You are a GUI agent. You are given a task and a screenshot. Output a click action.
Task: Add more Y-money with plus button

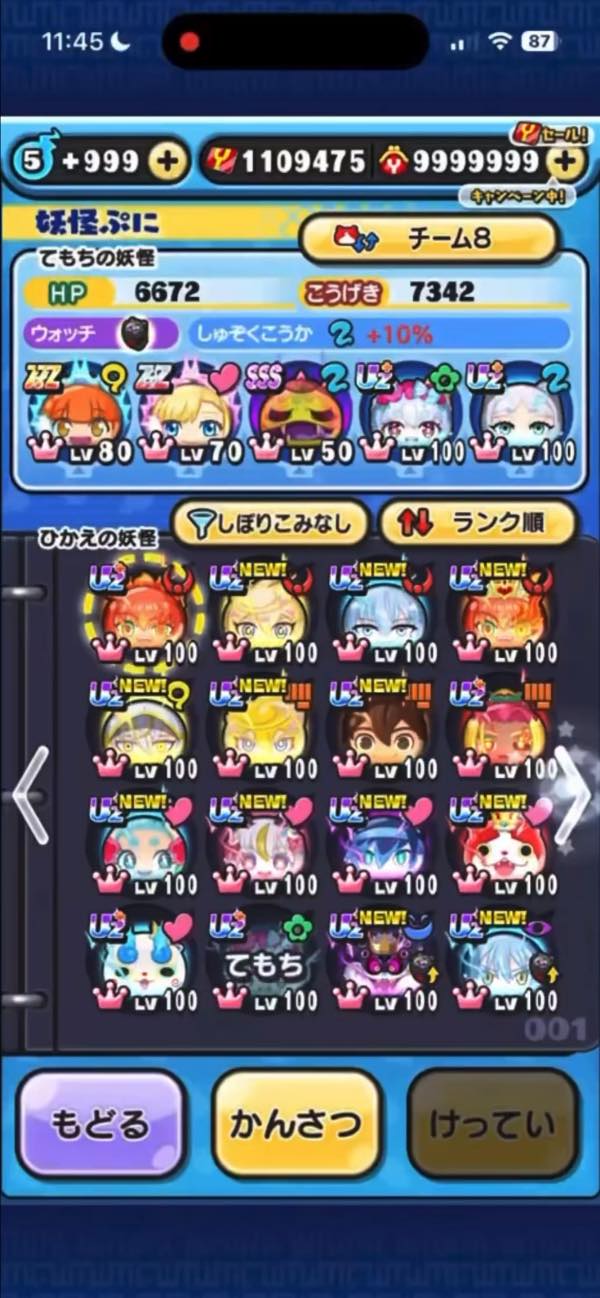click(567, 162)
